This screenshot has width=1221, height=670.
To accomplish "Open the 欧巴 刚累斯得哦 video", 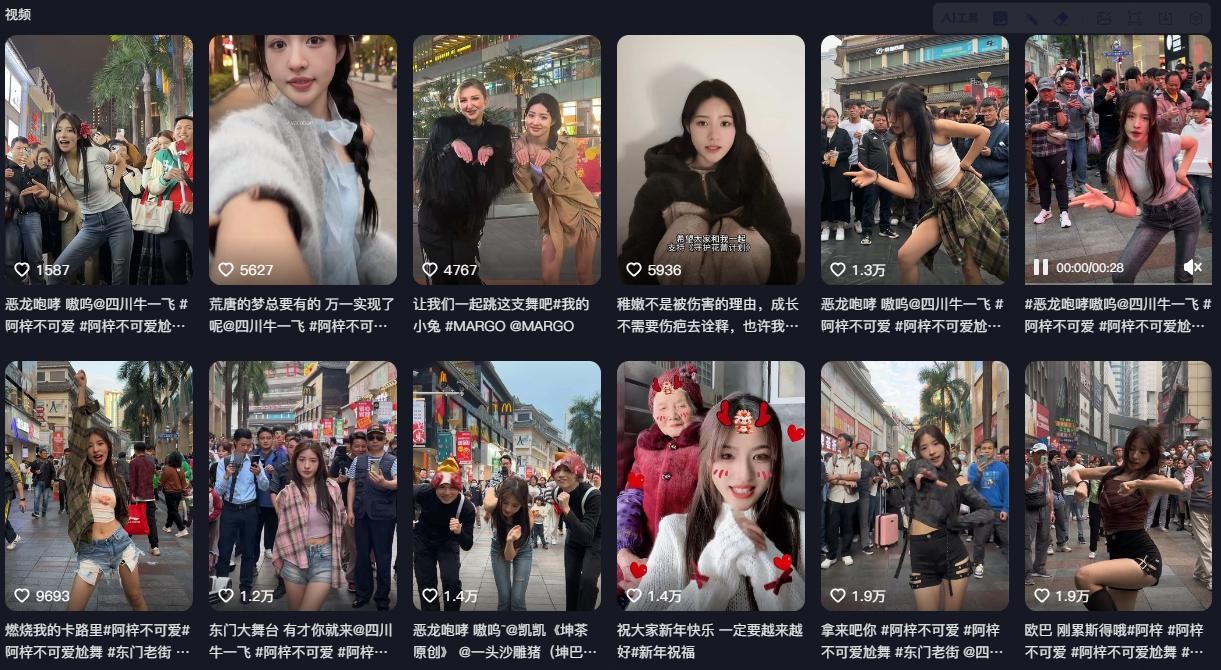I will (1118, 485).
